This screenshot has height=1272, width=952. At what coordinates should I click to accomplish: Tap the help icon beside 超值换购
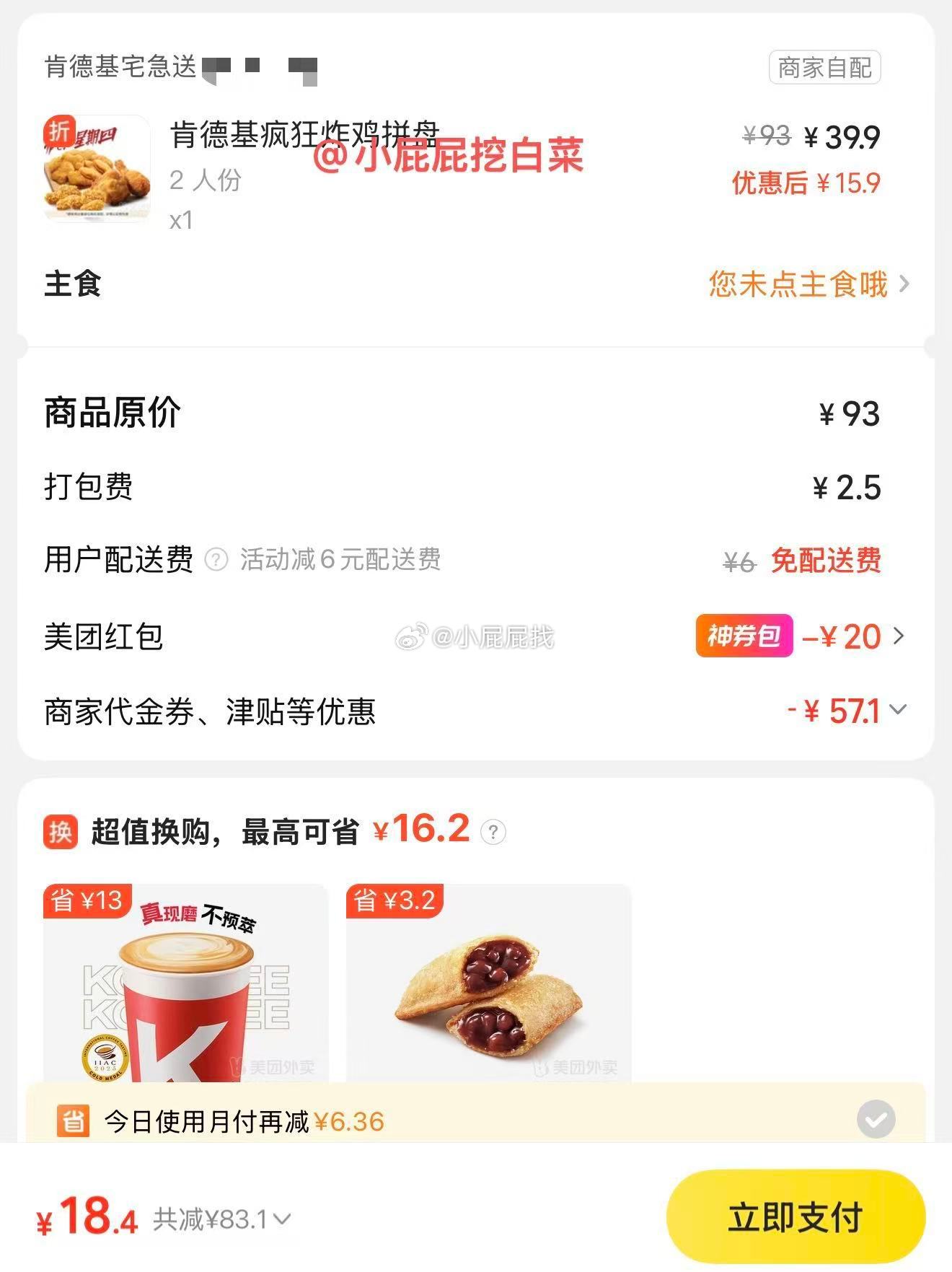coord(493,832)
